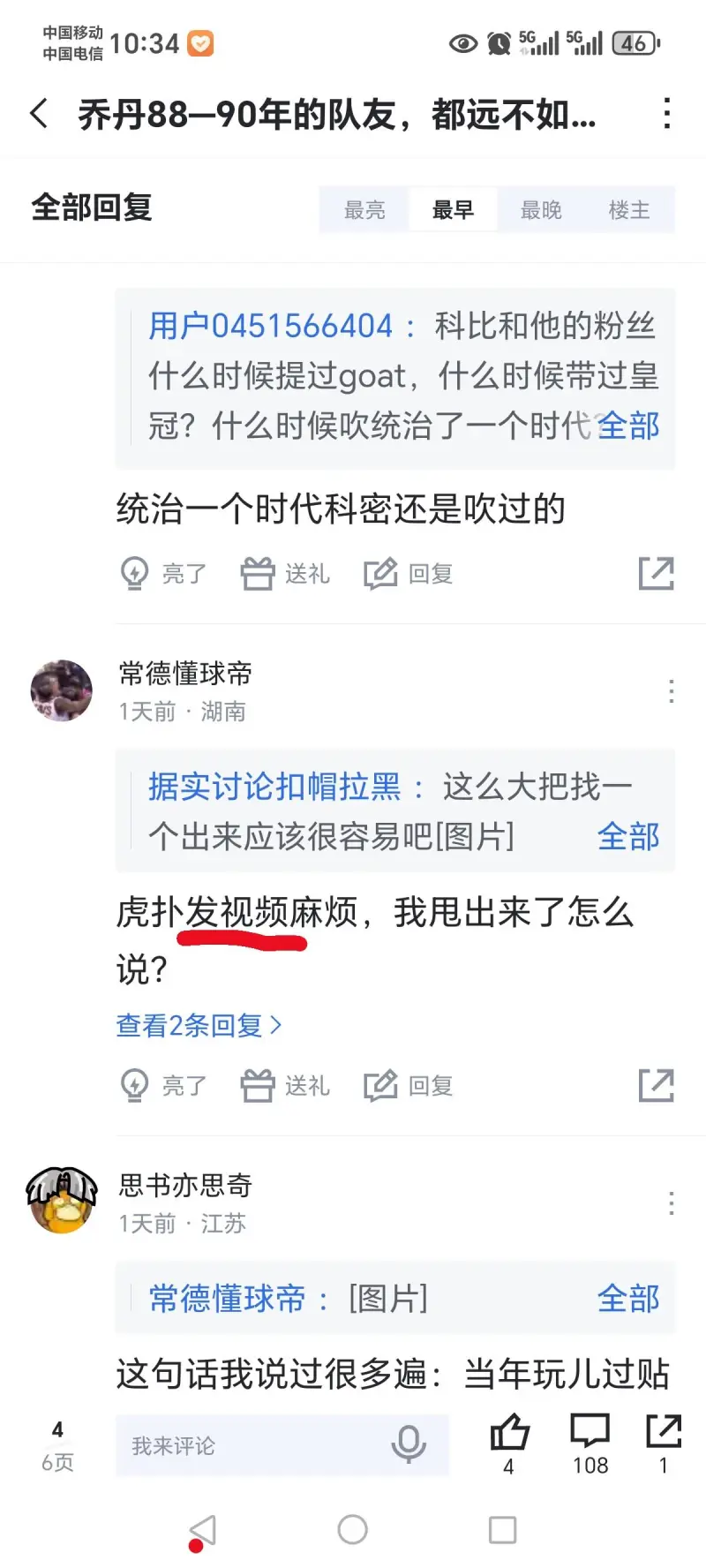Share 常德懂球帝's comment
This screenshot has width=706, height=1568.
tap(656, 1086)
